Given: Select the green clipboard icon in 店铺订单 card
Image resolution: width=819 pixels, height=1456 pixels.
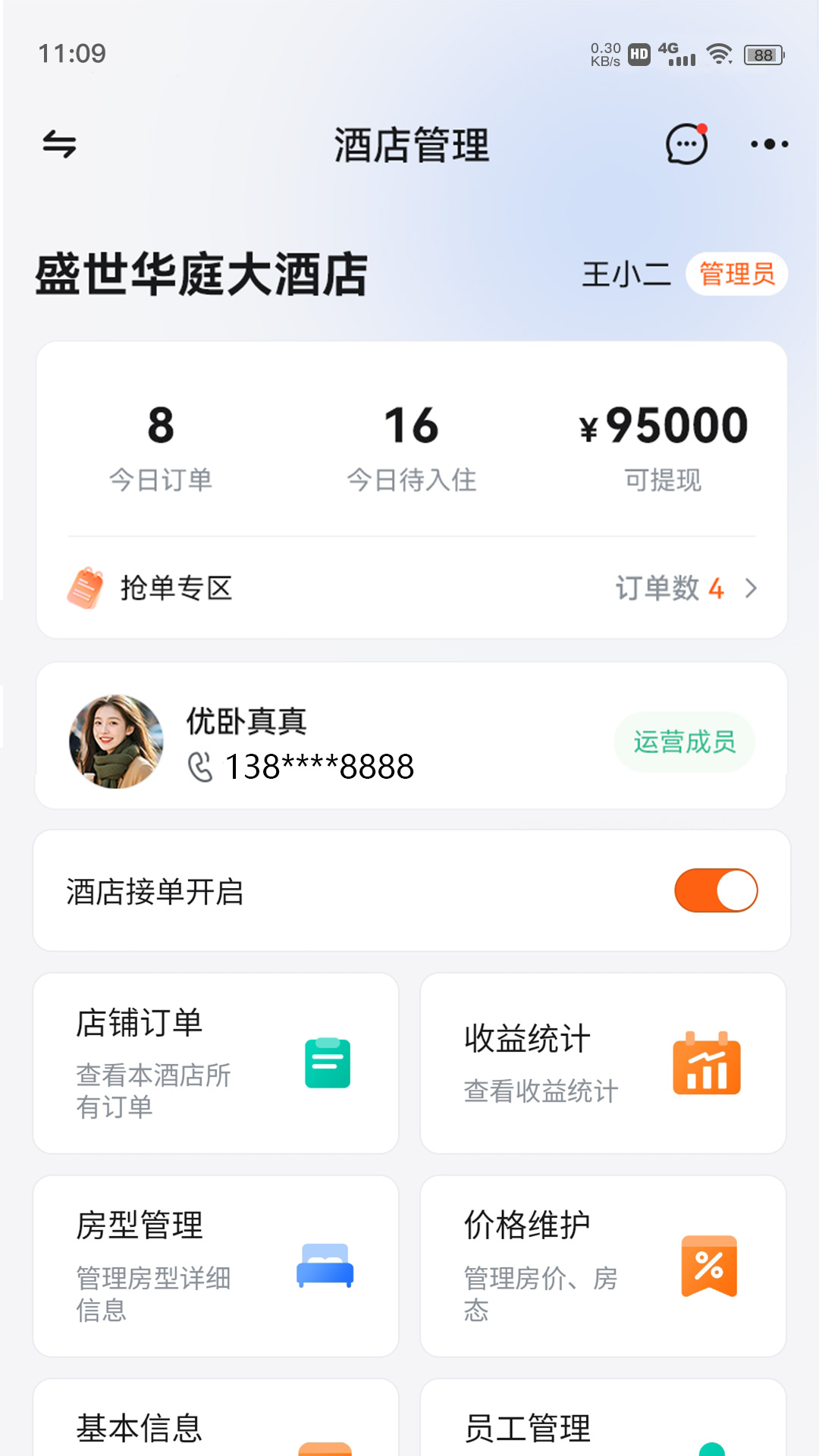Looking at the screenshot, I should point(326,1062).
